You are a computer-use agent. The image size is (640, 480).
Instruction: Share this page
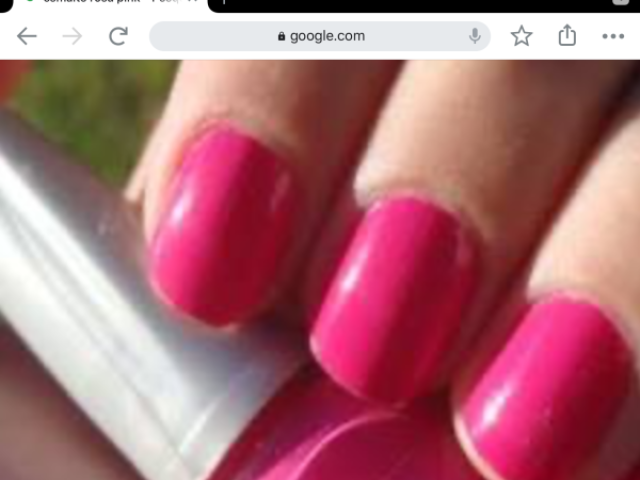click(567, 36)
